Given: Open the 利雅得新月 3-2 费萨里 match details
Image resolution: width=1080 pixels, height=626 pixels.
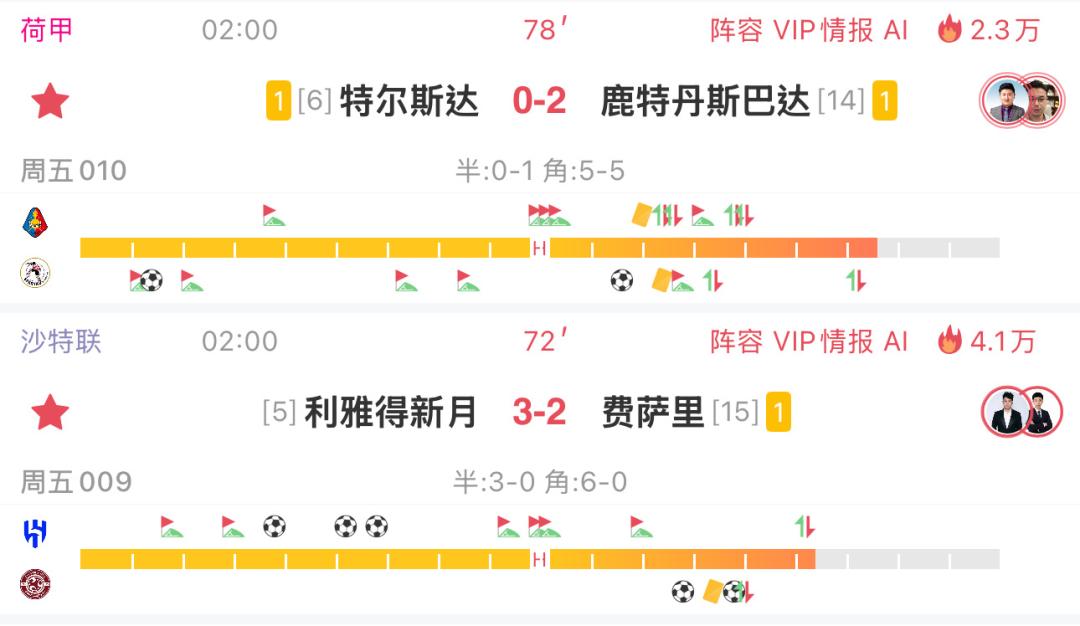Looking at the screenshot, I should pos(539,412).
